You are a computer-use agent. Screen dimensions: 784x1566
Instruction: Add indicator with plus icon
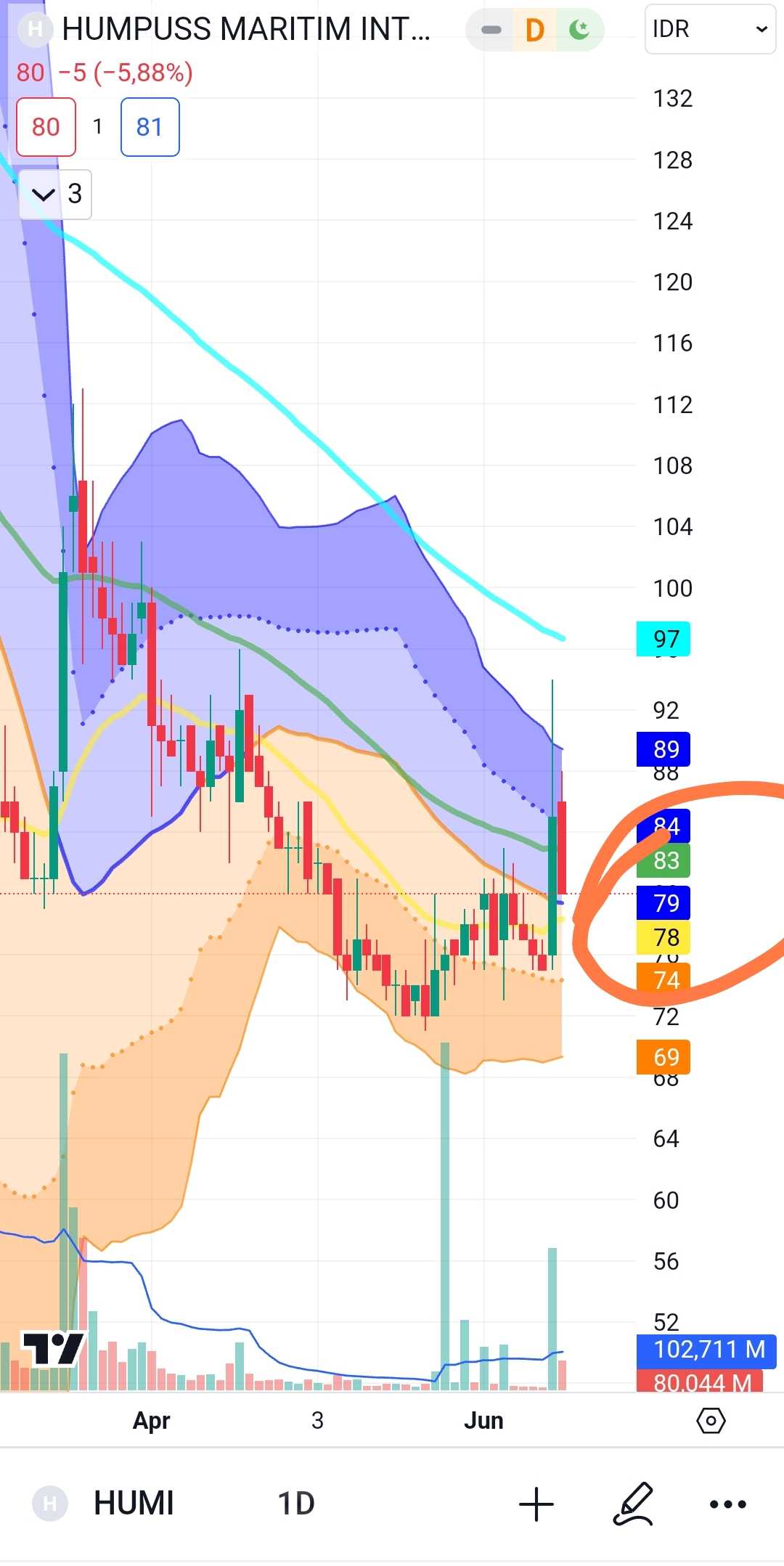[x=536, y=1504]
